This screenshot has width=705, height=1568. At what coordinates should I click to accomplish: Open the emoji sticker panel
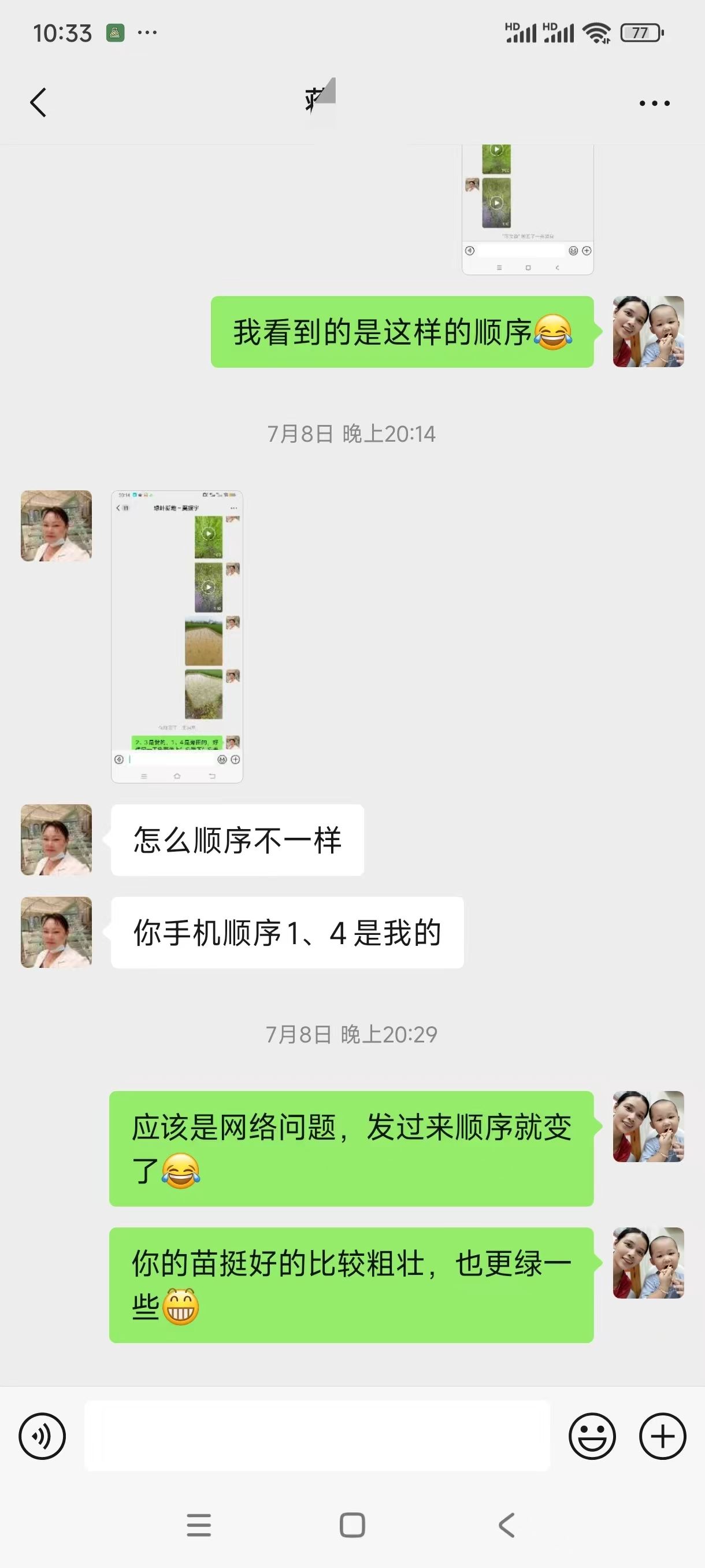click(592, 1436)
